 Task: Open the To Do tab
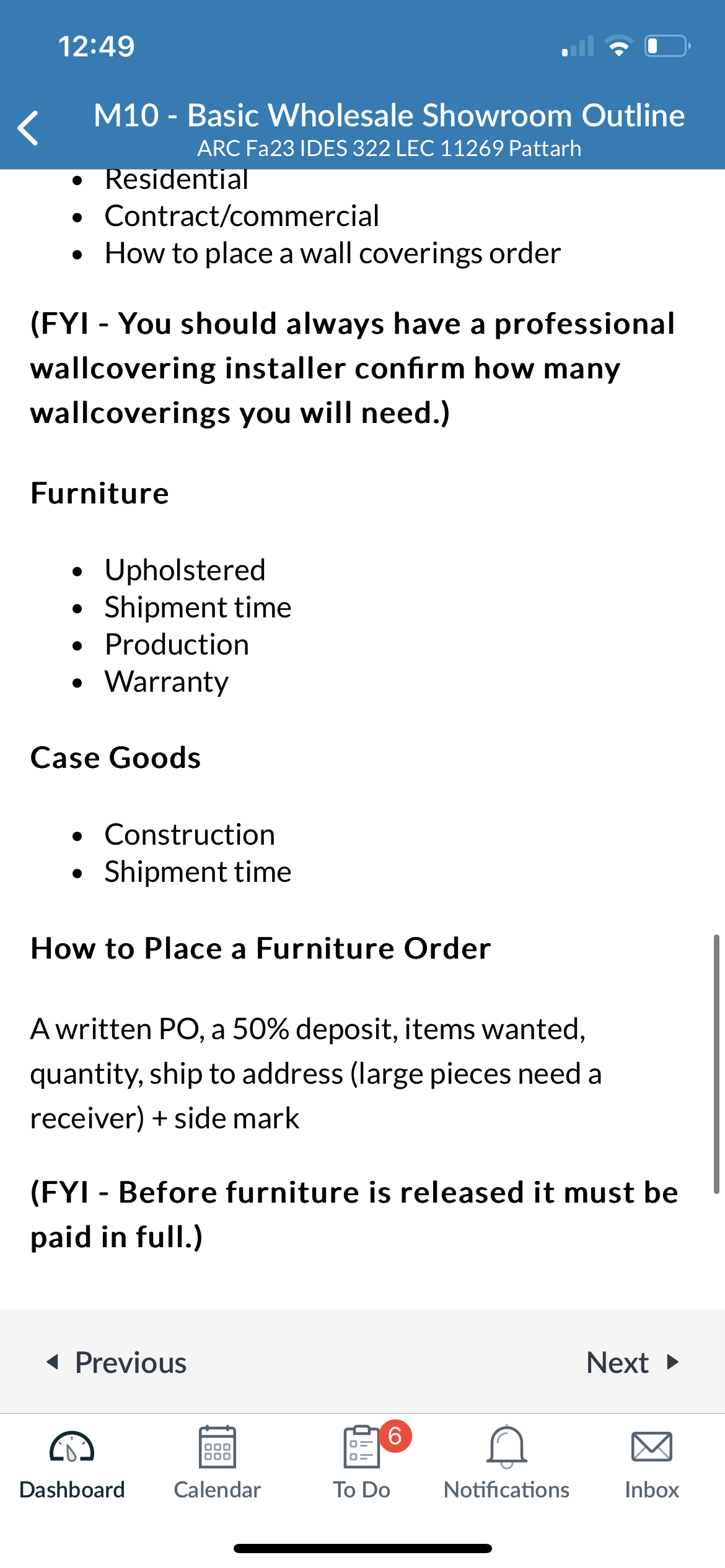point(362,1464)
